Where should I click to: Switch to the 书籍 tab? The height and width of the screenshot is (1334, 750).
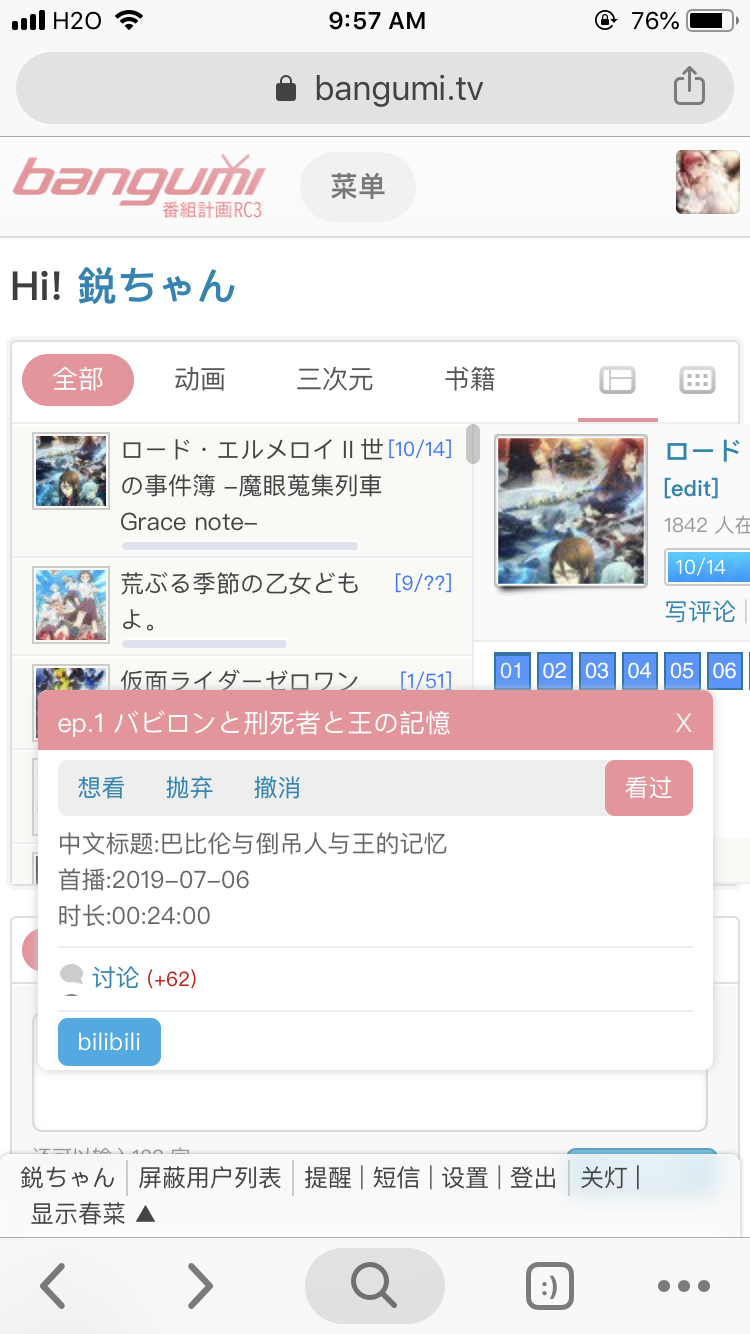[x=469, y=380]
